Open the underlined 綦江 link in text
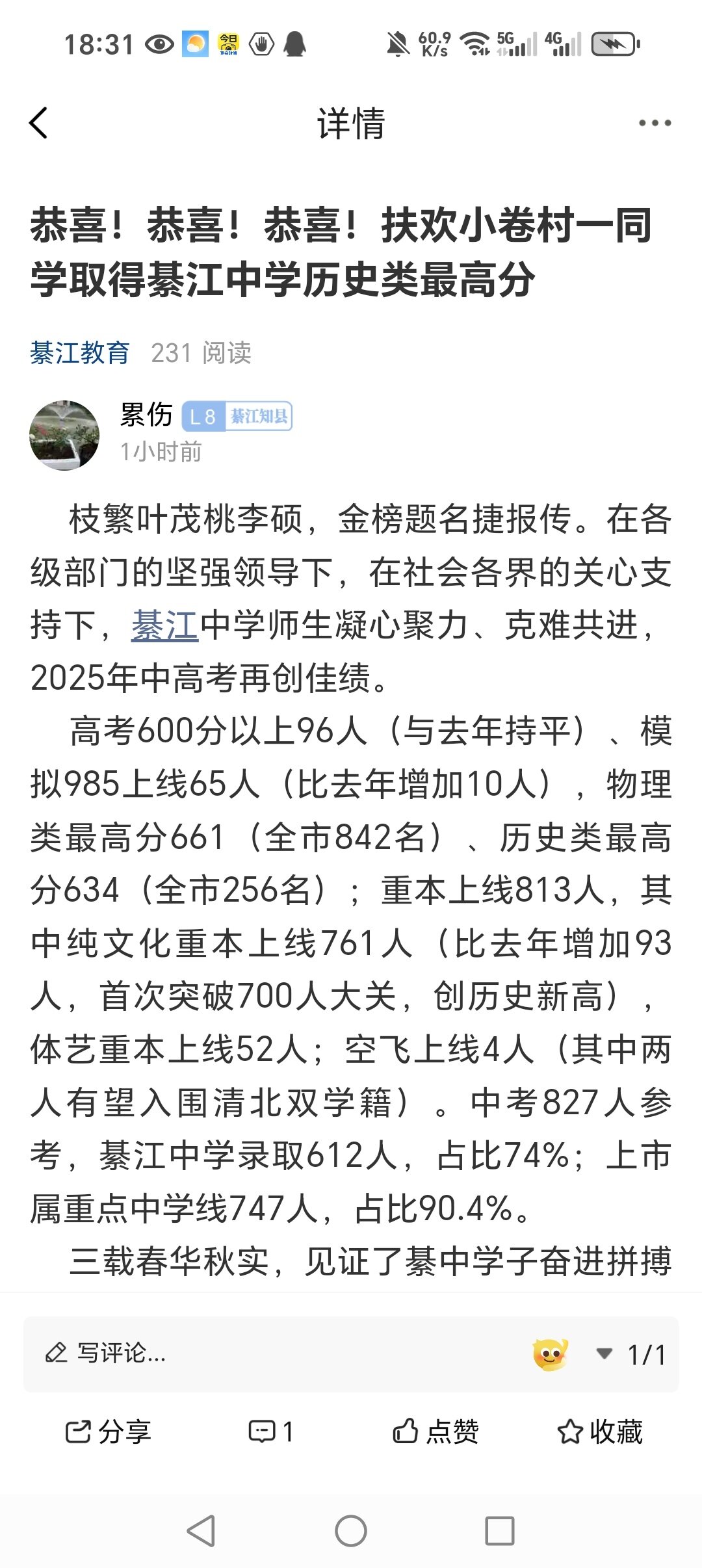This screenshot has height=1568, width=702. tap(164, 625)
